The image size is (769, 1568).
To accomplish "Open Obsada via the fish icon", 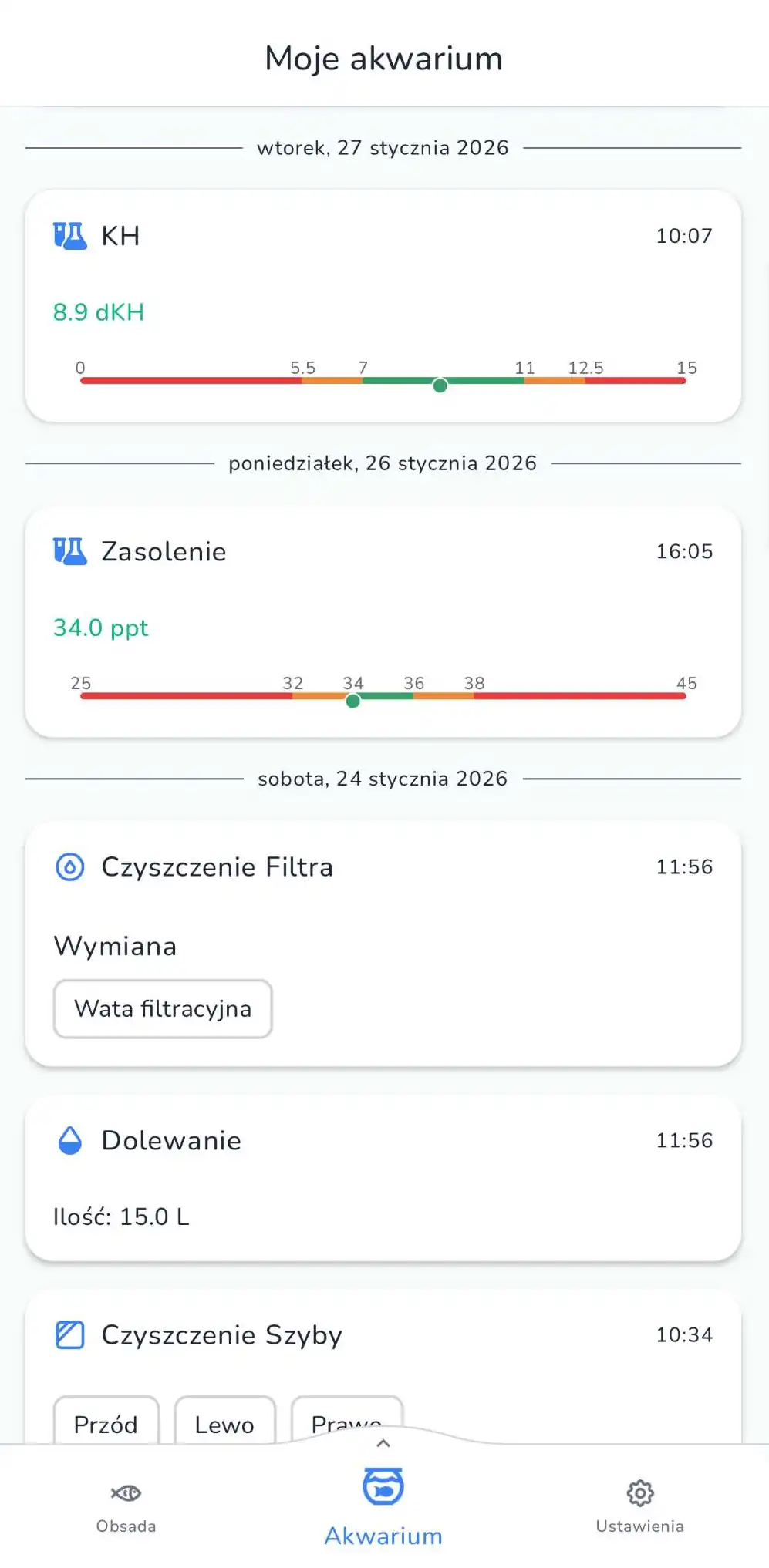I will click(126, 1493).
